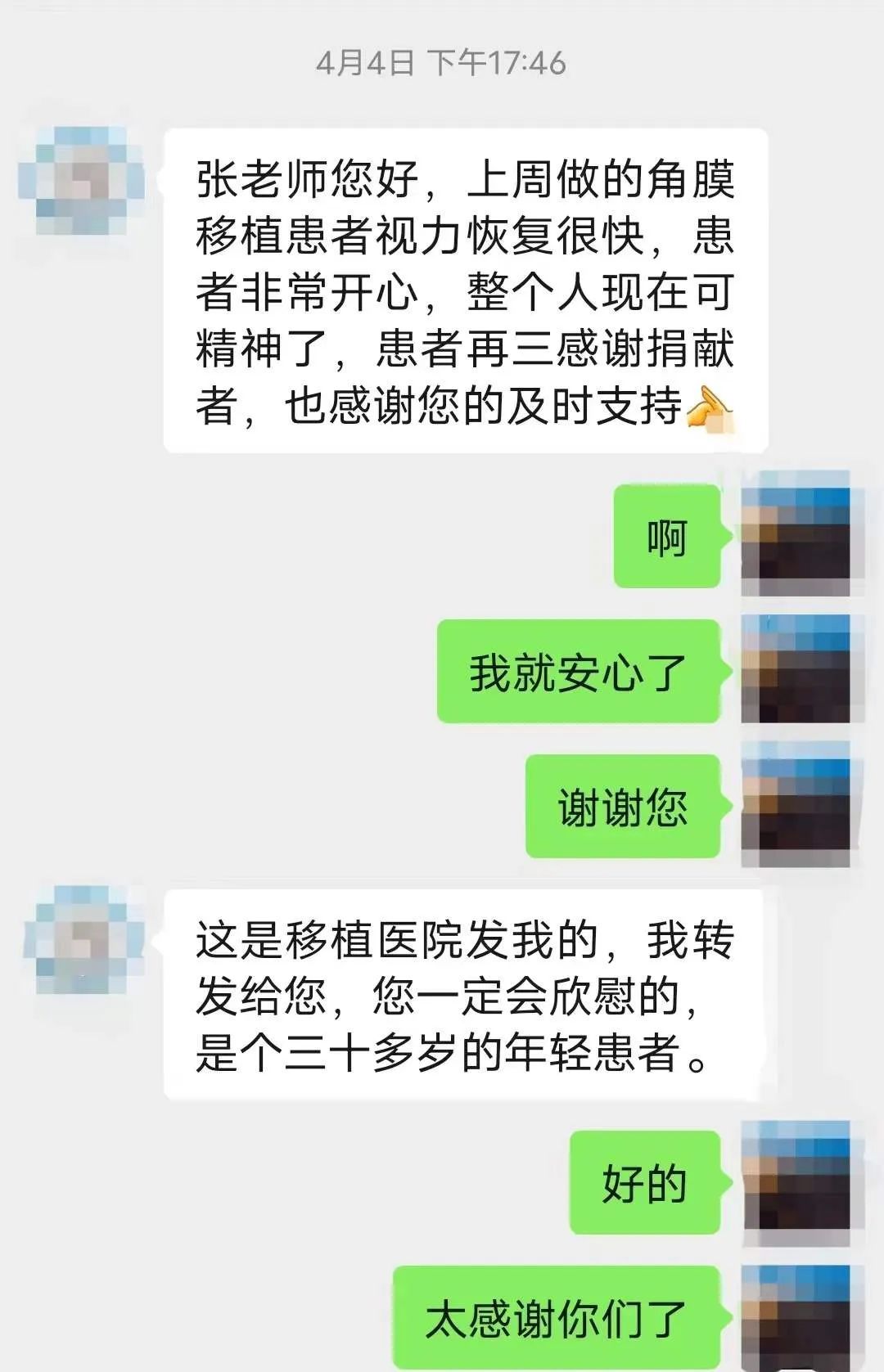Tap own avatar next to 好的
Image resolution: width=884 pixels, height=1372 pixels.
click(796, 1181)
